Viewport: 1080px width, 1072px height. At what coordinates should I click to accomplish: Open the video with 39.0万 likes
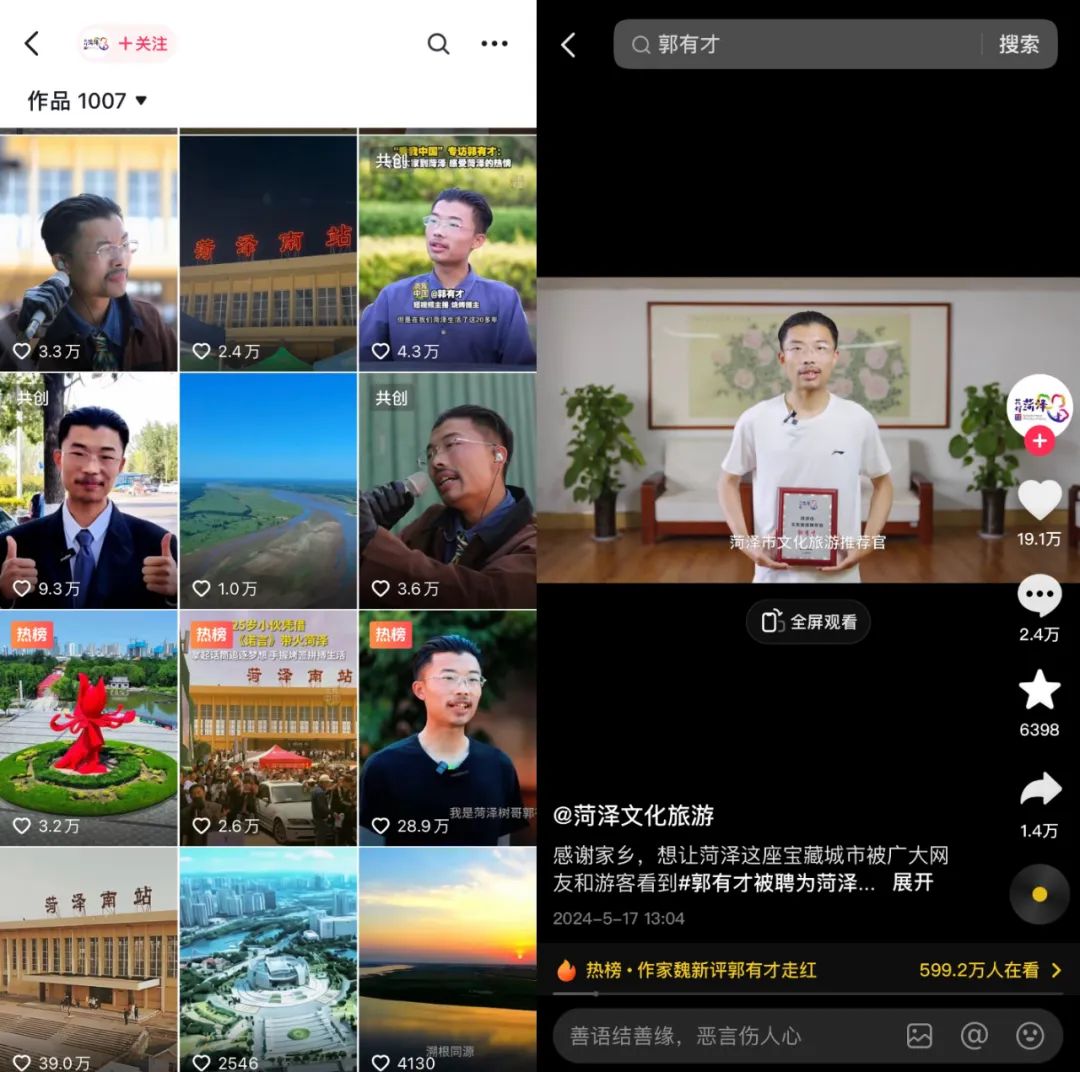click(89, 958)
